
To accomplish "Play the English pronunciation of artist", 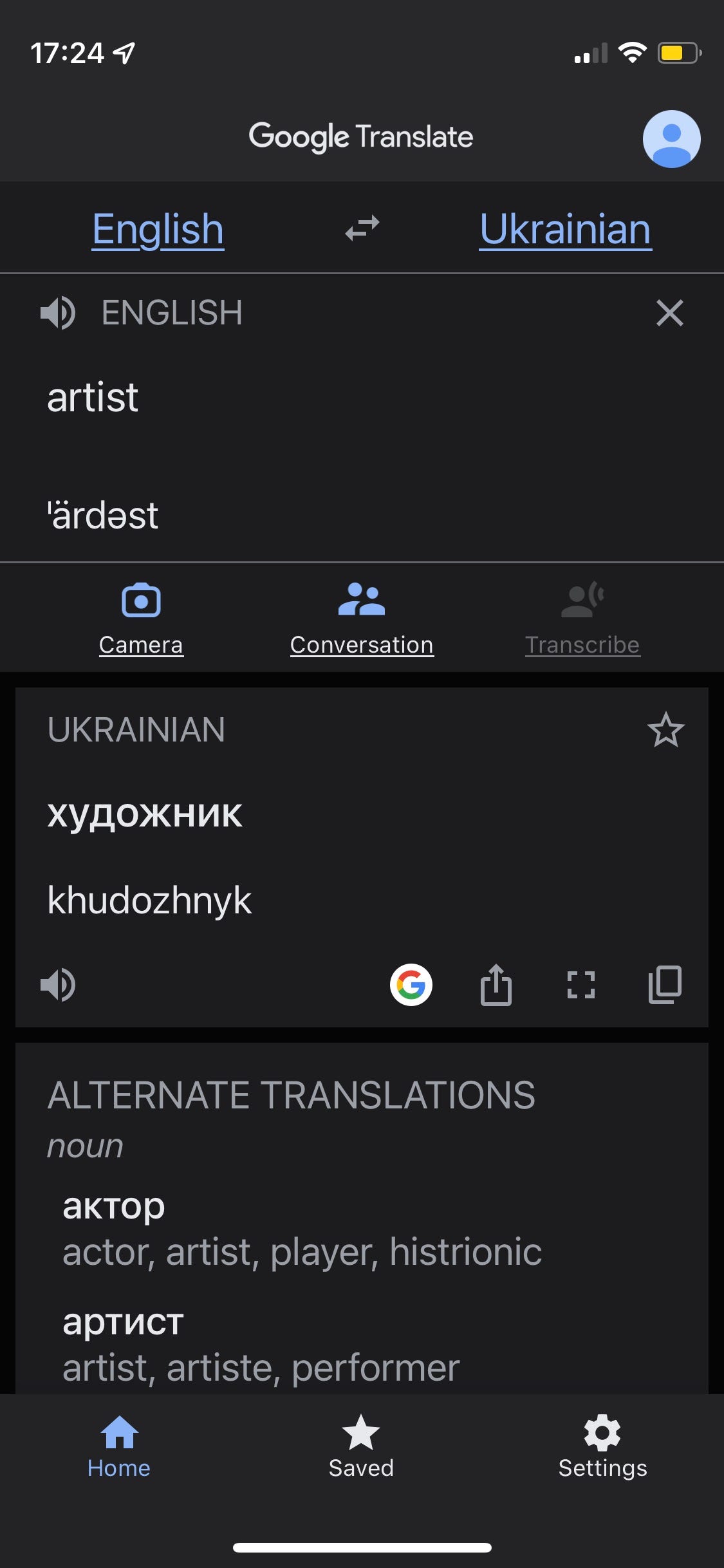I will (58, 313).
